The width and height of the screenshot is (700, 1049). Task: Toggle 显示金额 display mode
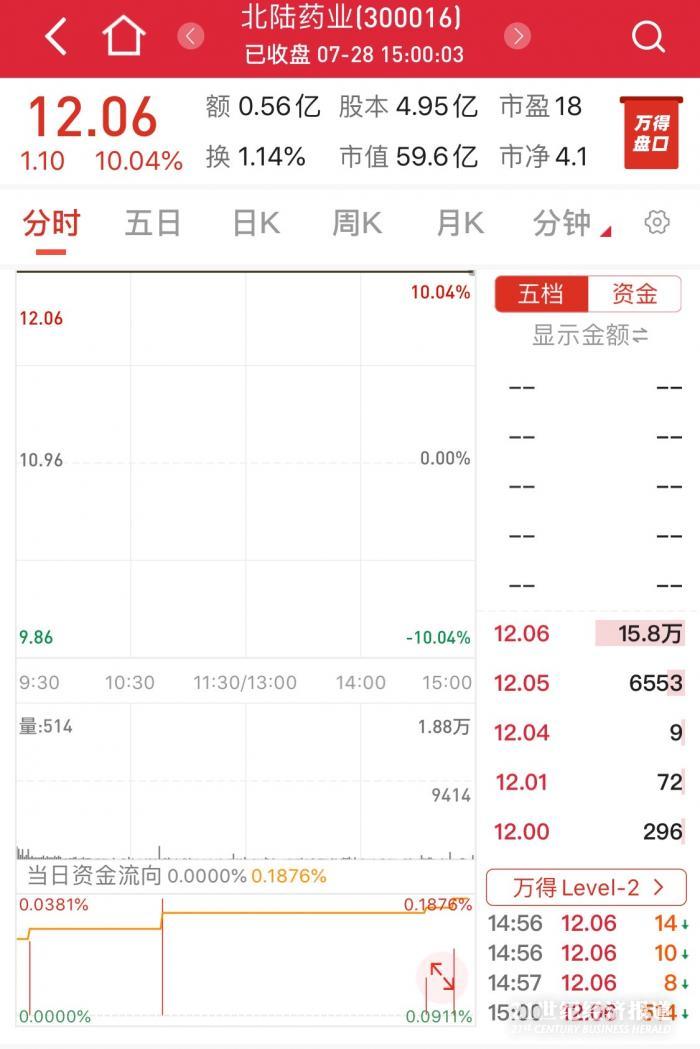(590, 335)
